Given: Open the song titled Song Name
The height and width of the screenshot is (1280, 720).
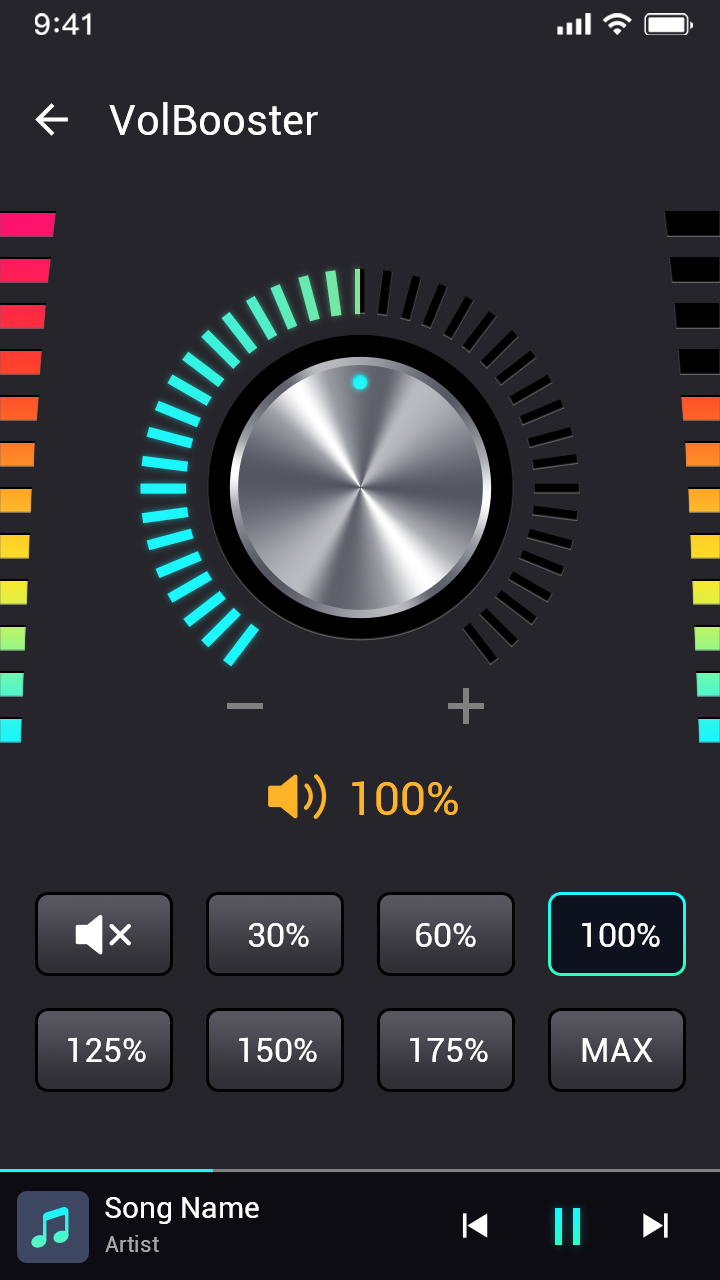Looking at the screenshot, I should point(182,1207).
